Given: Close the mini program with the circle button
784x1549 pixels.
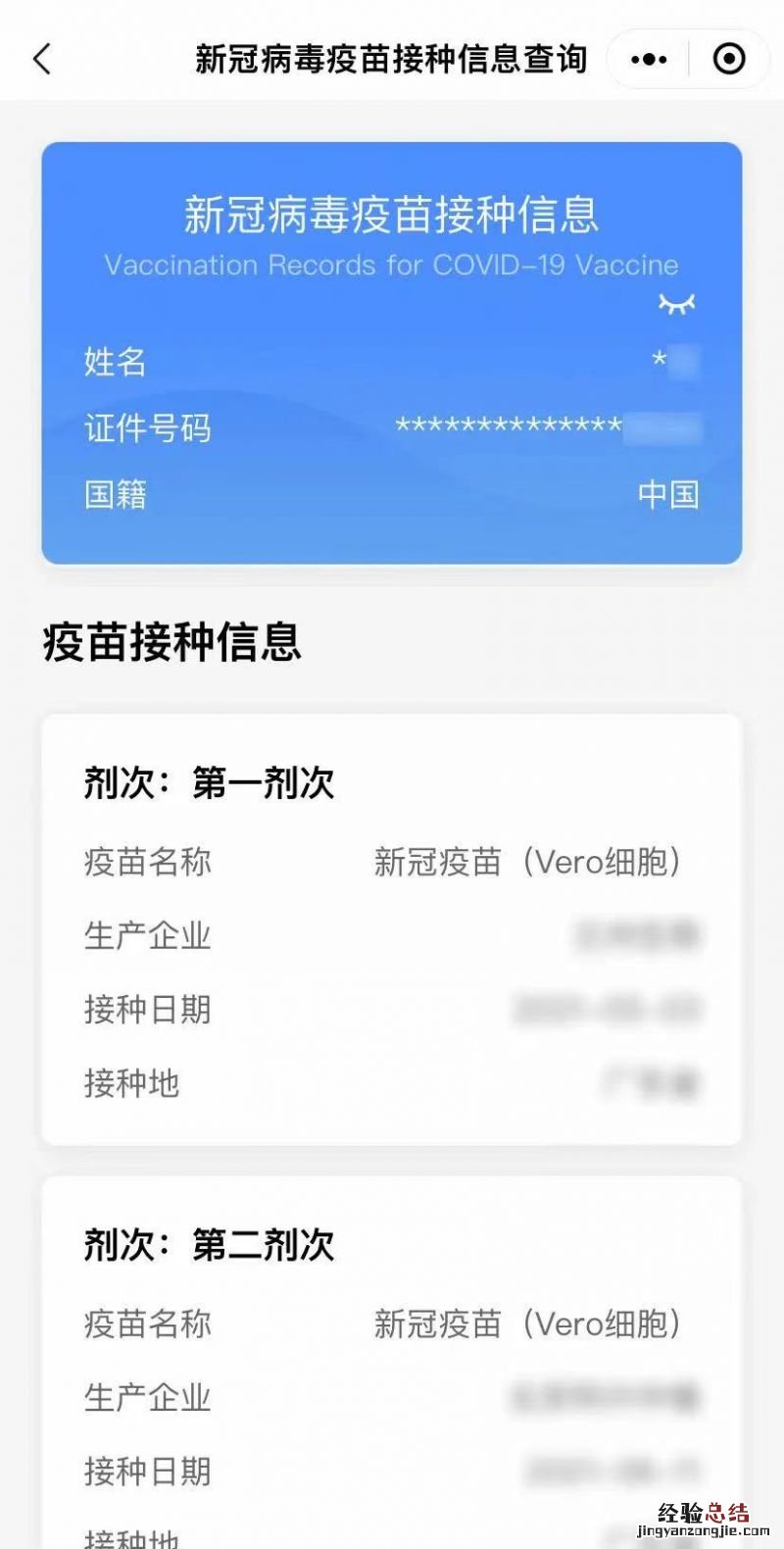Looking at the screenshot, I should (728, 59).
